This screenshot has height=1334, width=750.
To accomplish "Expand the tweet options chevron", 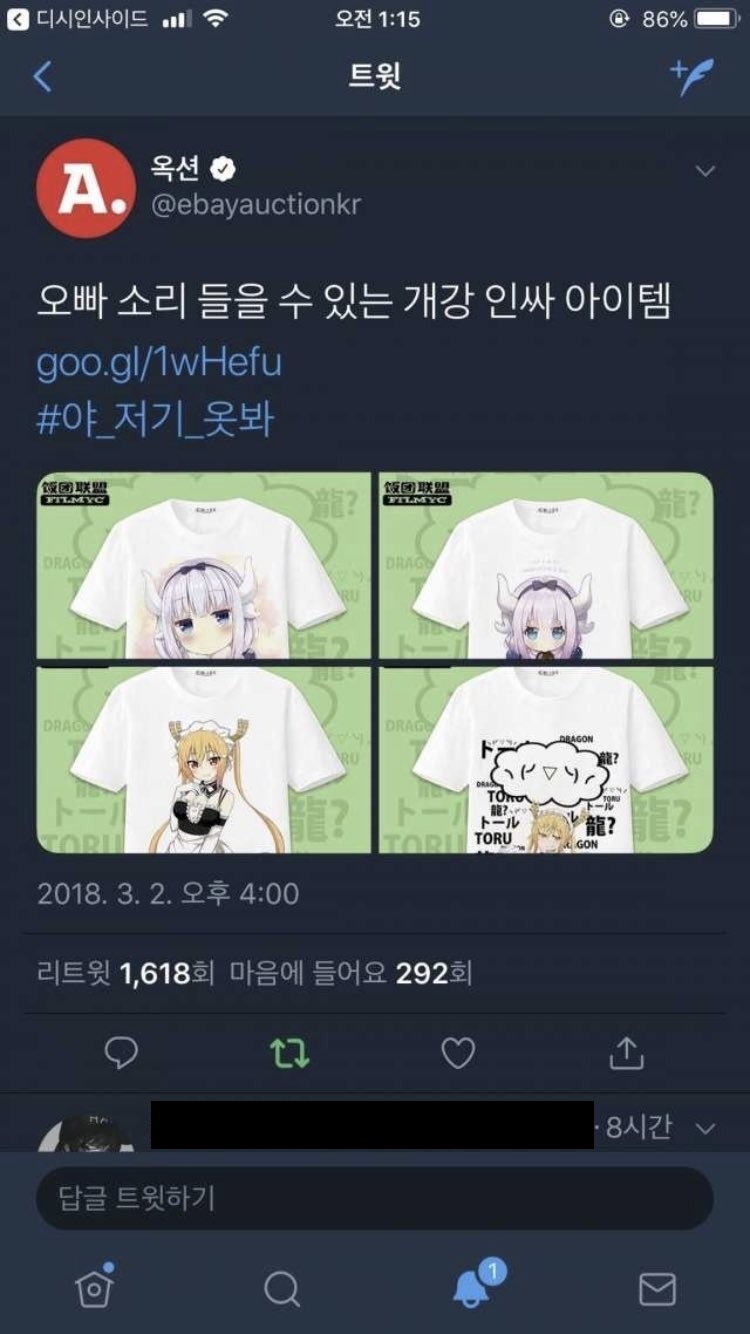I will click(705, 171).
